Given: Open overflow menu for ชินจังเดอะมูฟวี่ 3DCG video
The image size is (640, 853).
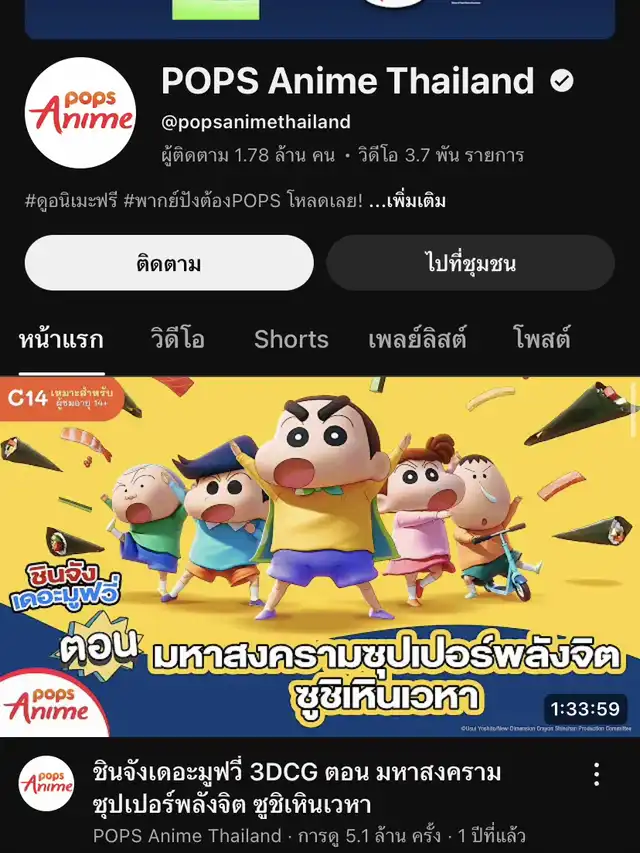Looking at the screenshot, I should [x=597, y=774].
